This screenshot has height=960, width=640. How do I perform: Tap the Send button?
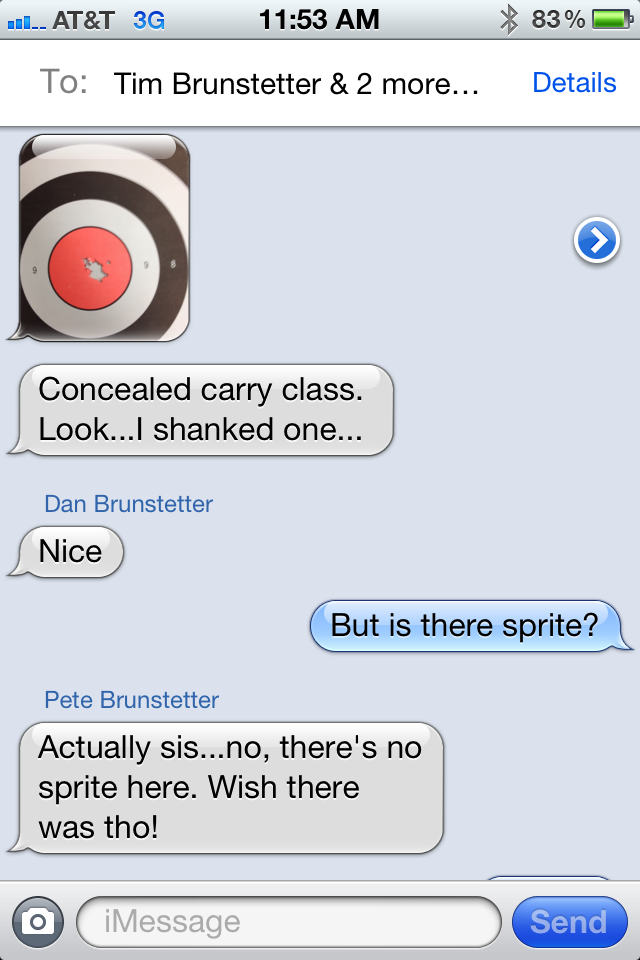[x=569, y=922]
